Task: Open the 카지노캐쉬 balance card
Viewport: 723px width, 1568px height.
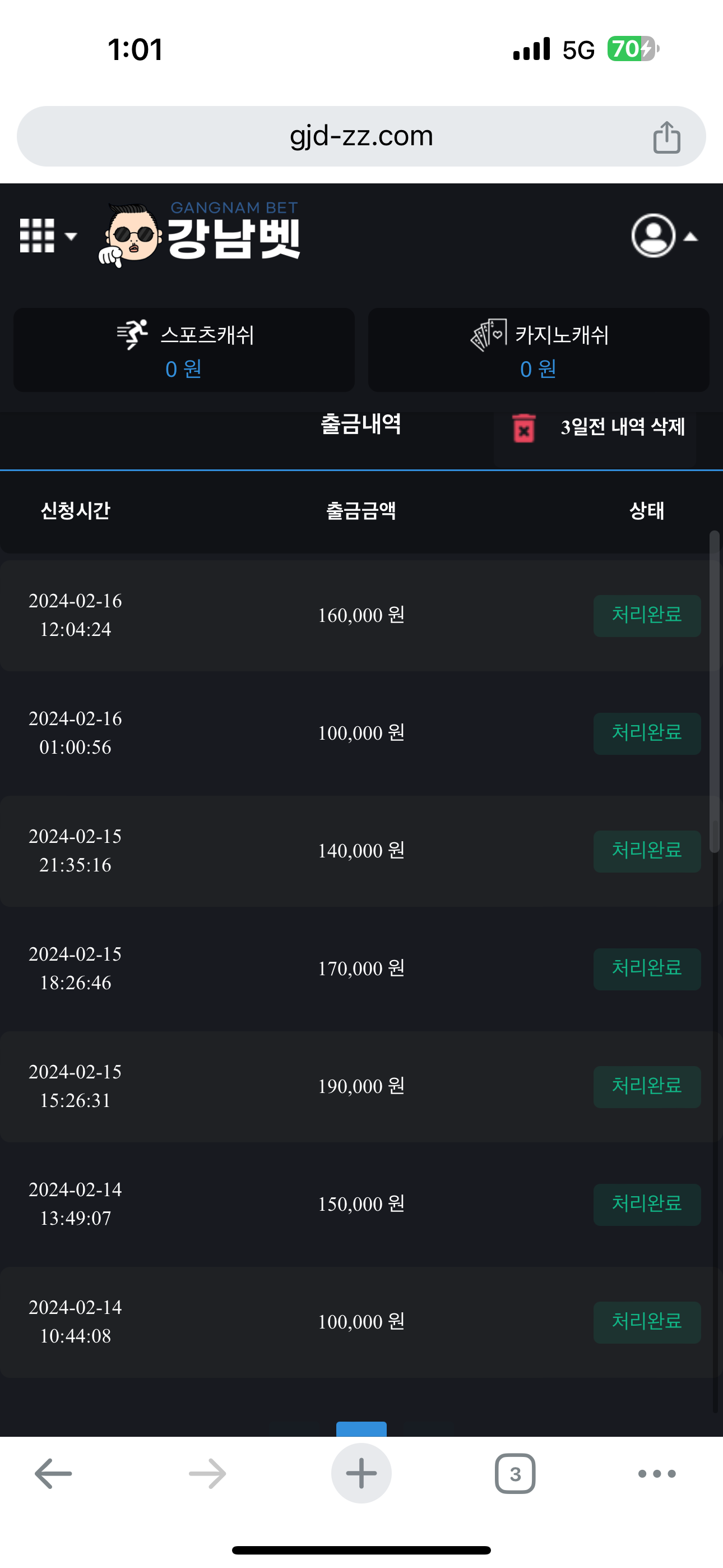Action: tap(539, 350)
